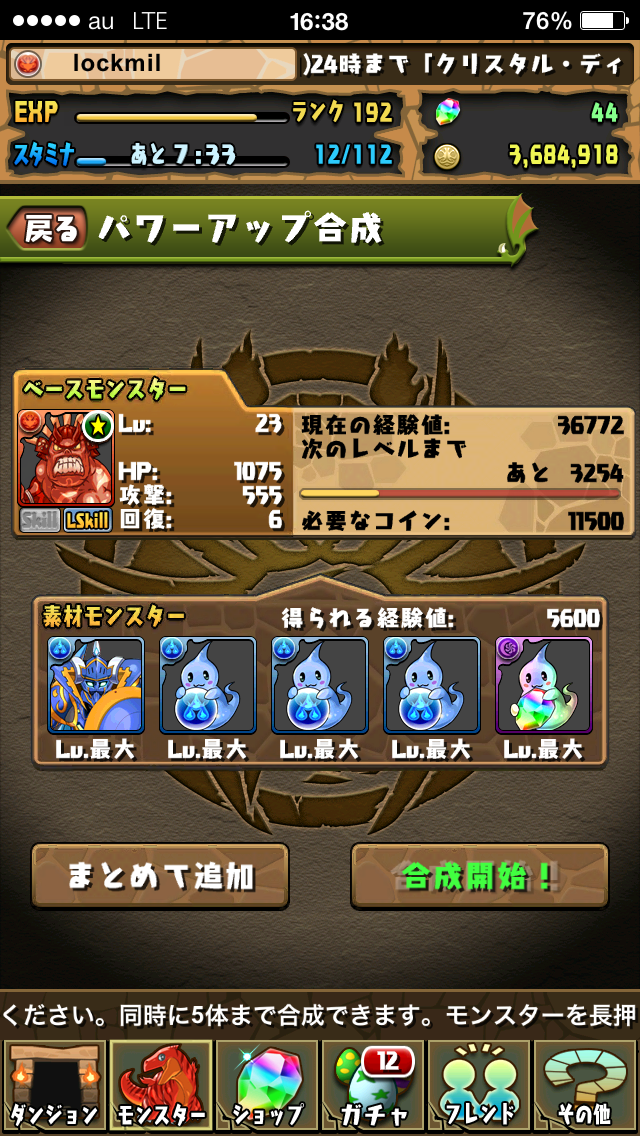
Task: Start fusion with 合成開始！
Action: (479, 876)
